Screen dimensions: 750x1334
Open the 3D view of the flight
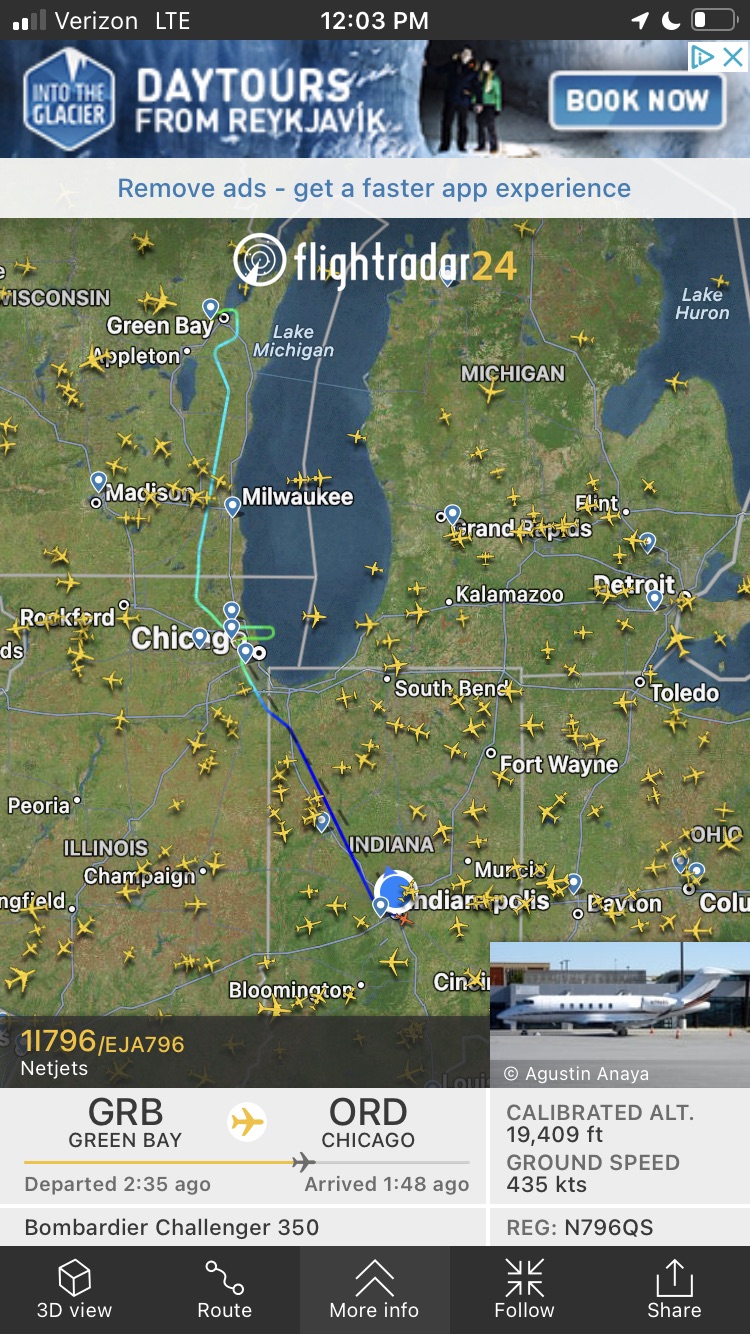[75, 1289]
